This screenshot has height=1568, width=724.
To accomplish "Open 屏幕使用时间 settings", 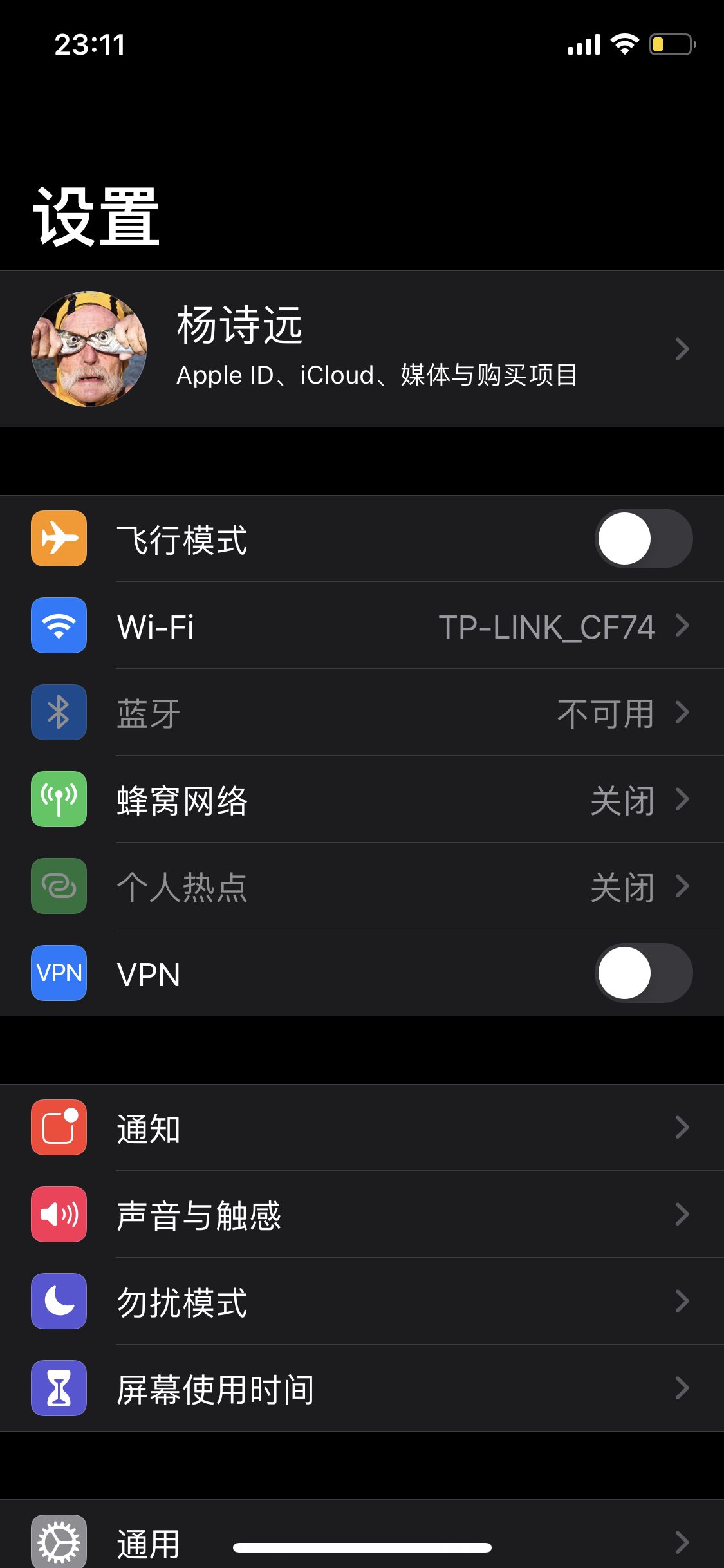I will coord(360,1388).
